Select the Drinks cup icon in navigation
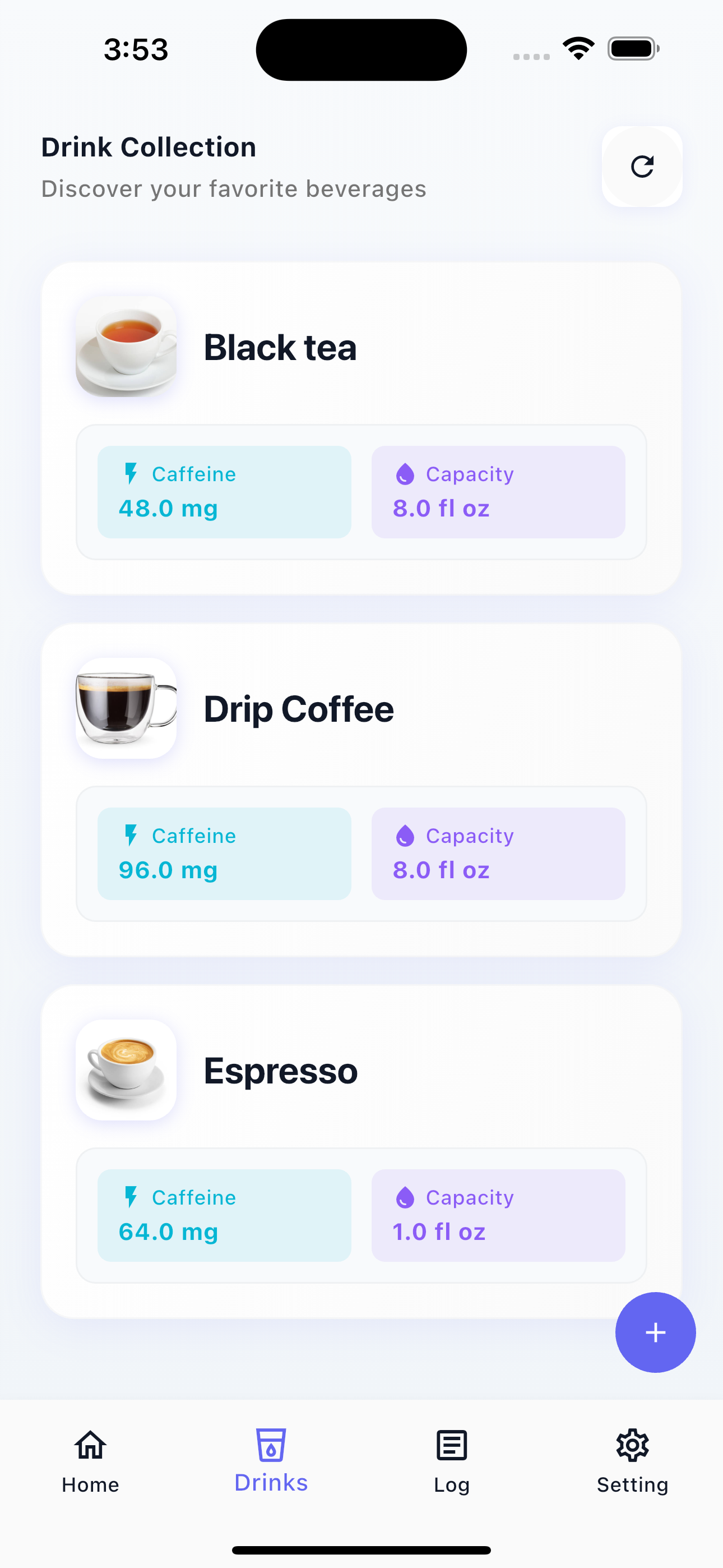723x1568 pixels. point(270,1445)
